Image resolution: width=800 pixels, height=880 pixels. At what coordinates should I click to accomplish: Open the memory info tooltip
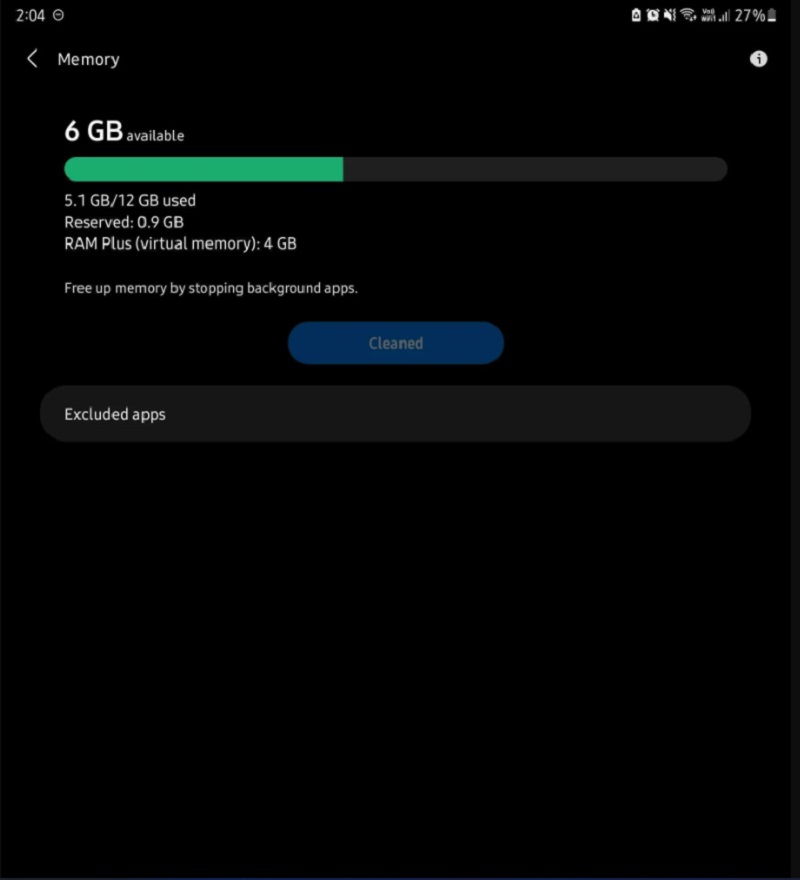759,59
